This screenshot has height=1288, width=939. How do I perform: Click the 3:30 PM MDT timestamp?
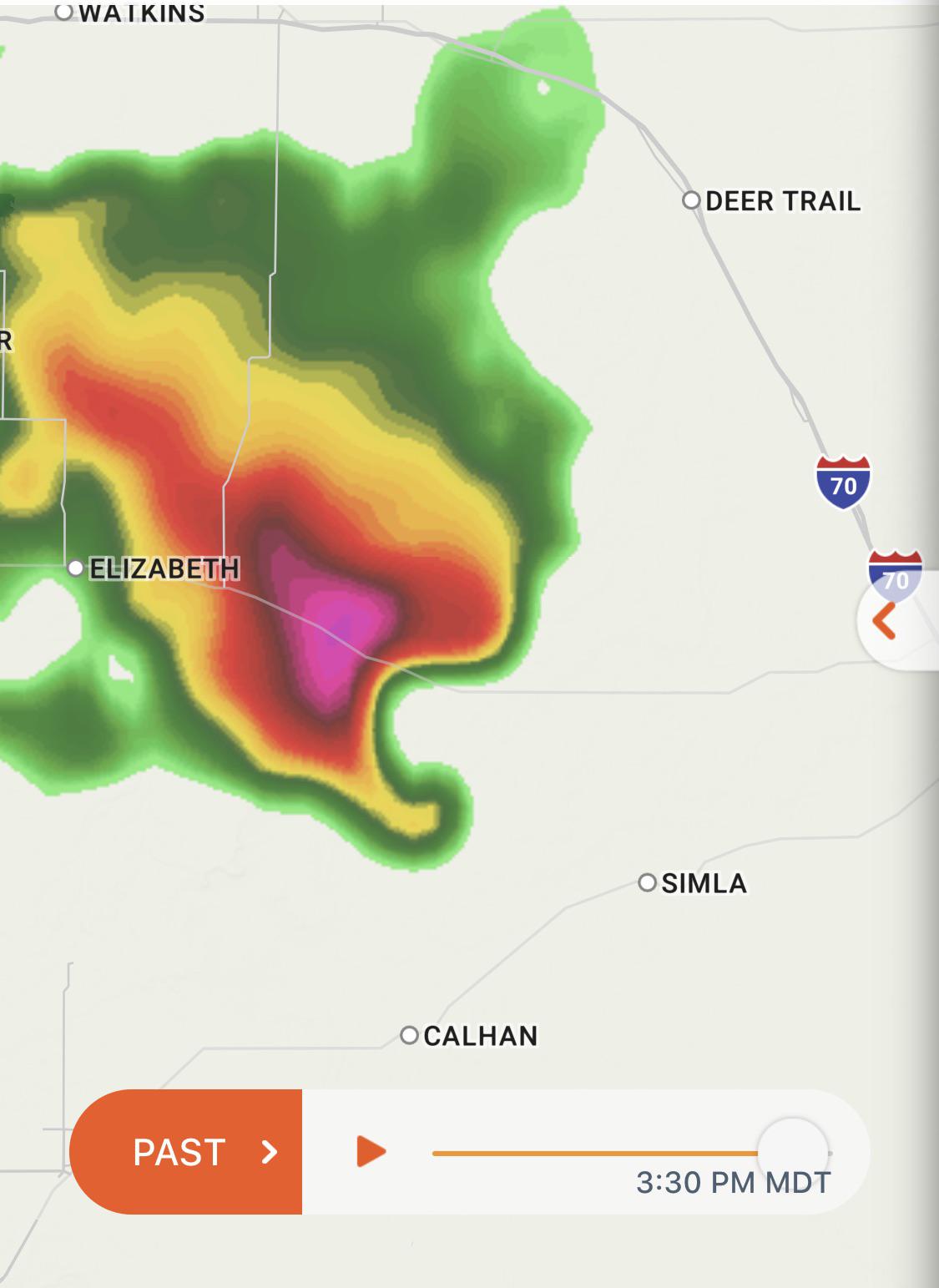732,1182
